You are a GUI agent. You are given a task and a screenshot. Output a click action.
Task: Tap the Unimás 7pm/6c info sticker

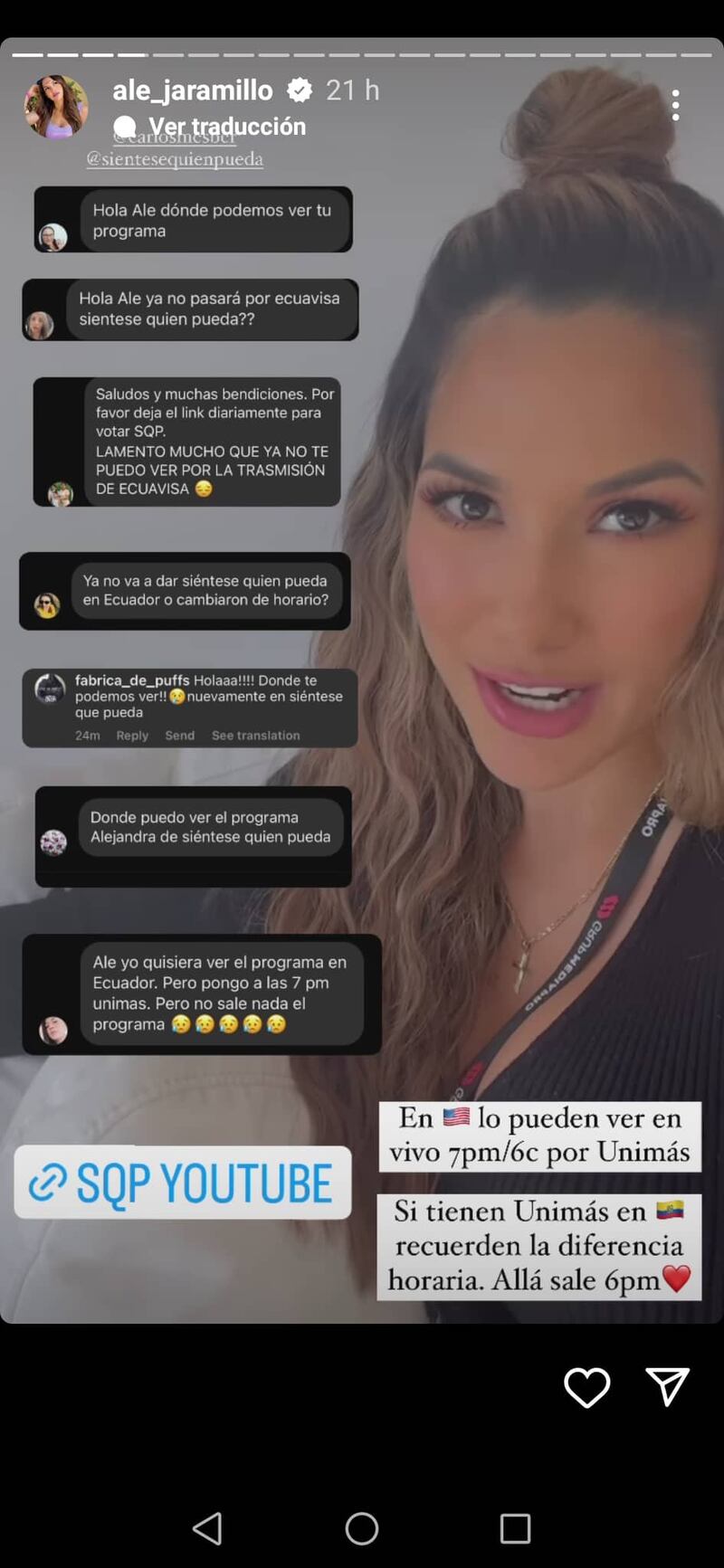click(x=539, y=1136)
